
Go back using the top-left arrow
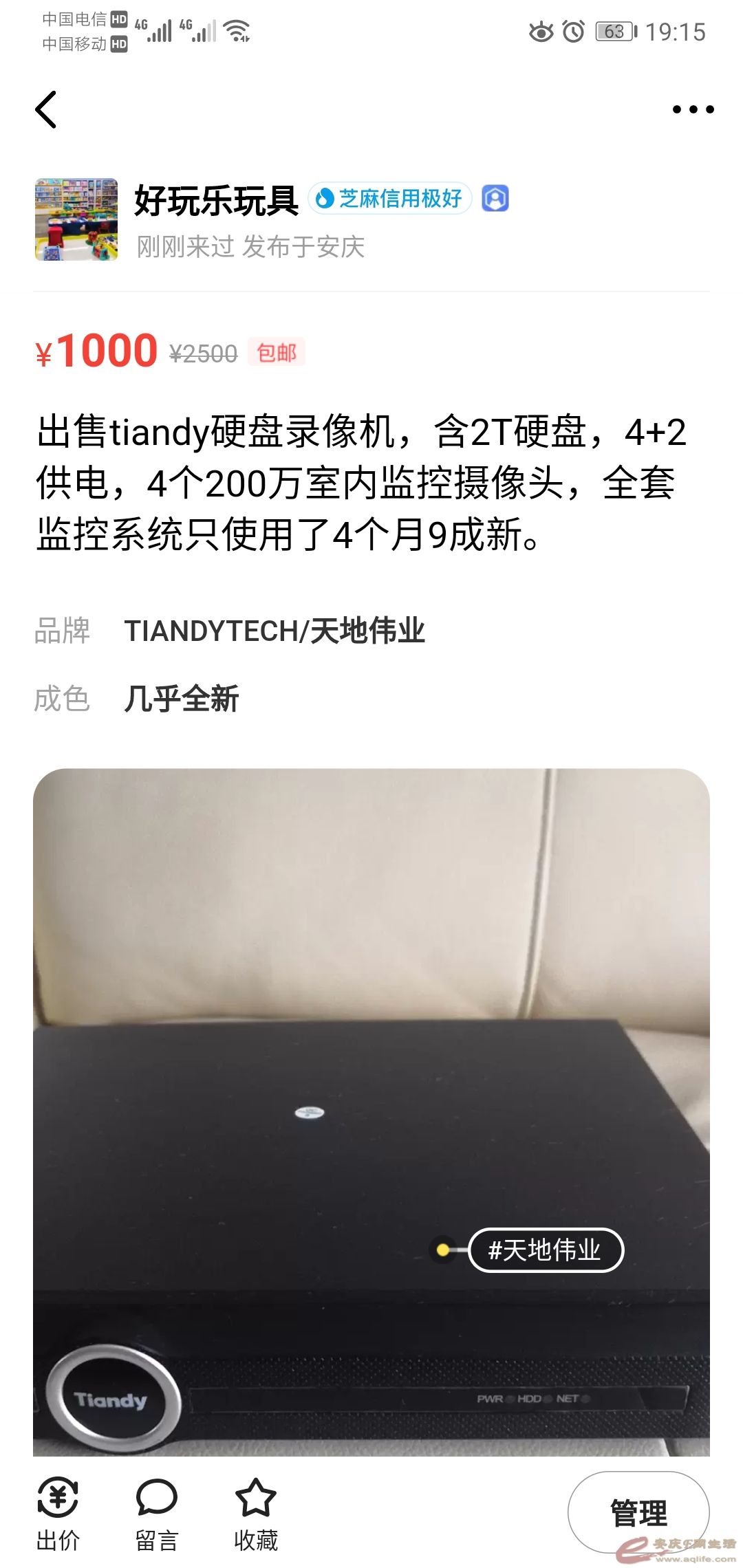[x=46, y=110]
